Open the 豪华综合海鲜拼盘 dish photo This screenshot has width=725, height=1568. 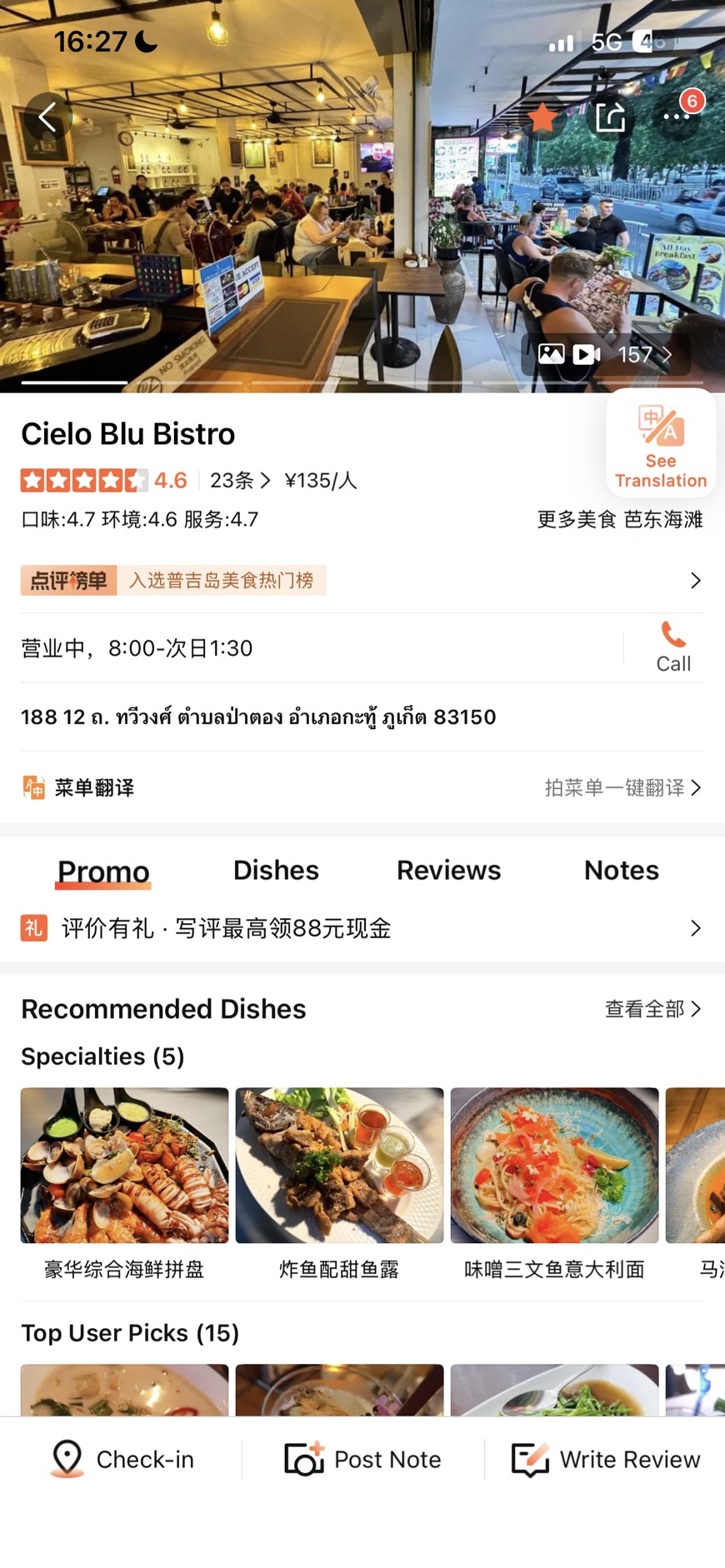click(x=122, y=1165)
